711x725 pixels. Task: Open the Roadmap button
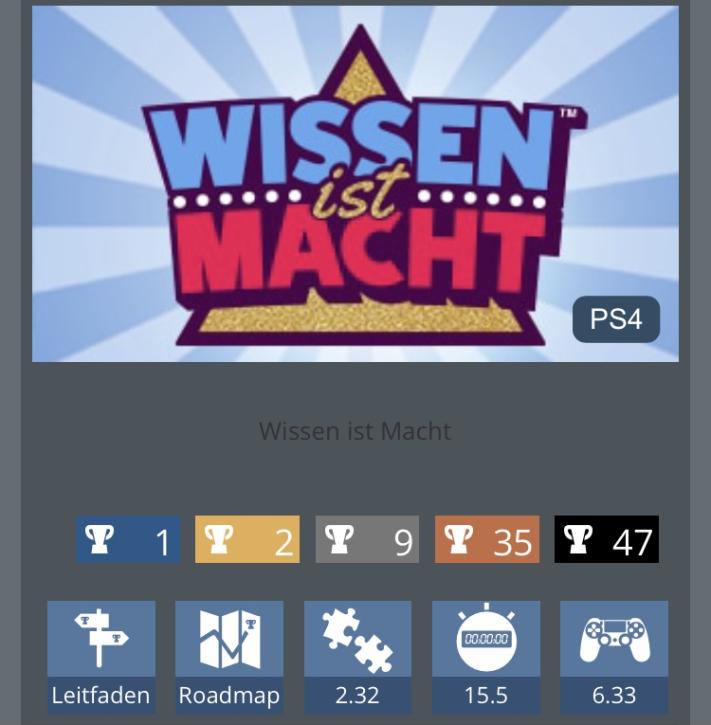(x=229, y=656)
